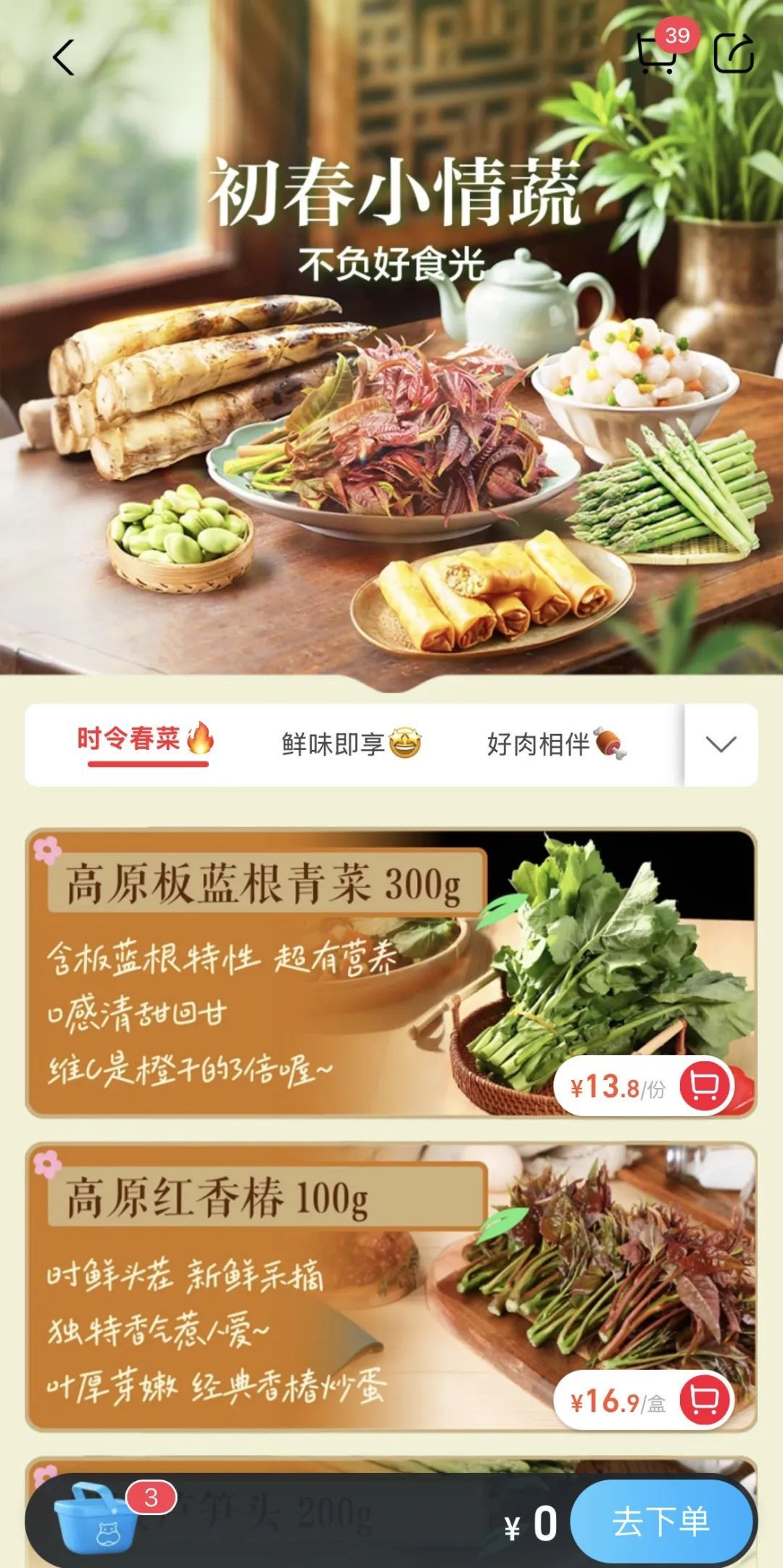Screen dimensions: 783x1568
Task: Add 高原红香椿 to the cart
Action: pyautogui.click(x=705, y=1400)
